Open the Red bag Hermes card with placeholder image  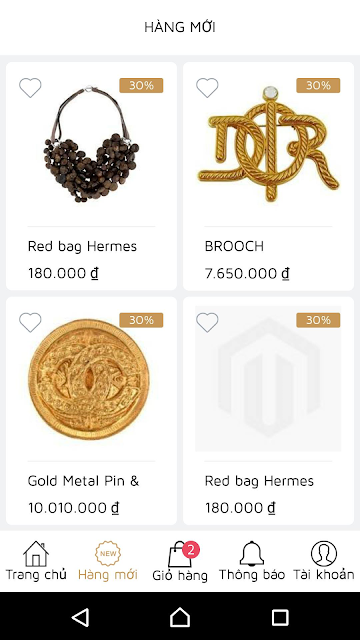(x=268, y=411)
